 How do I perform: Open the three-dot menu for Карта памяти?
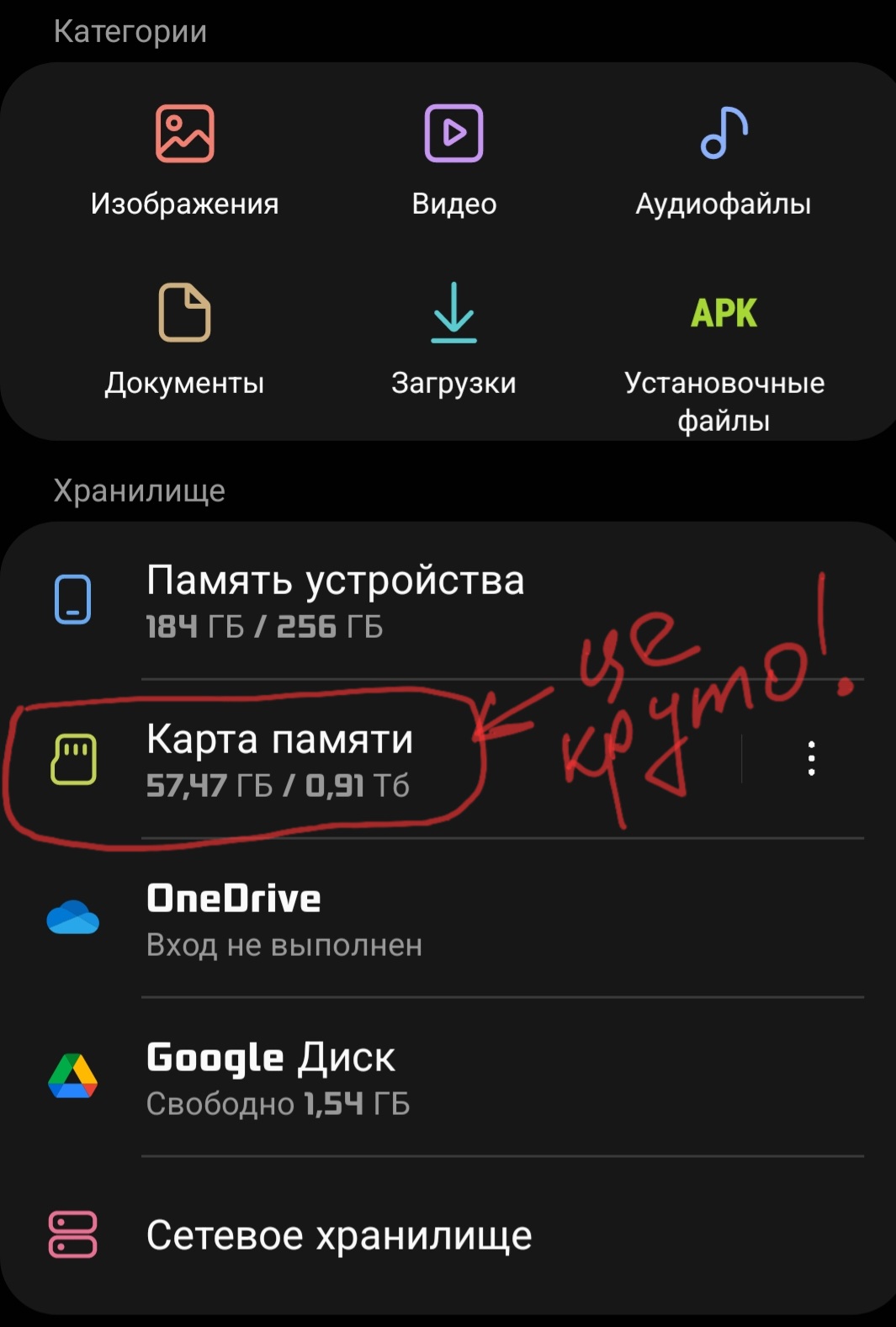click(x=811, y=758)
